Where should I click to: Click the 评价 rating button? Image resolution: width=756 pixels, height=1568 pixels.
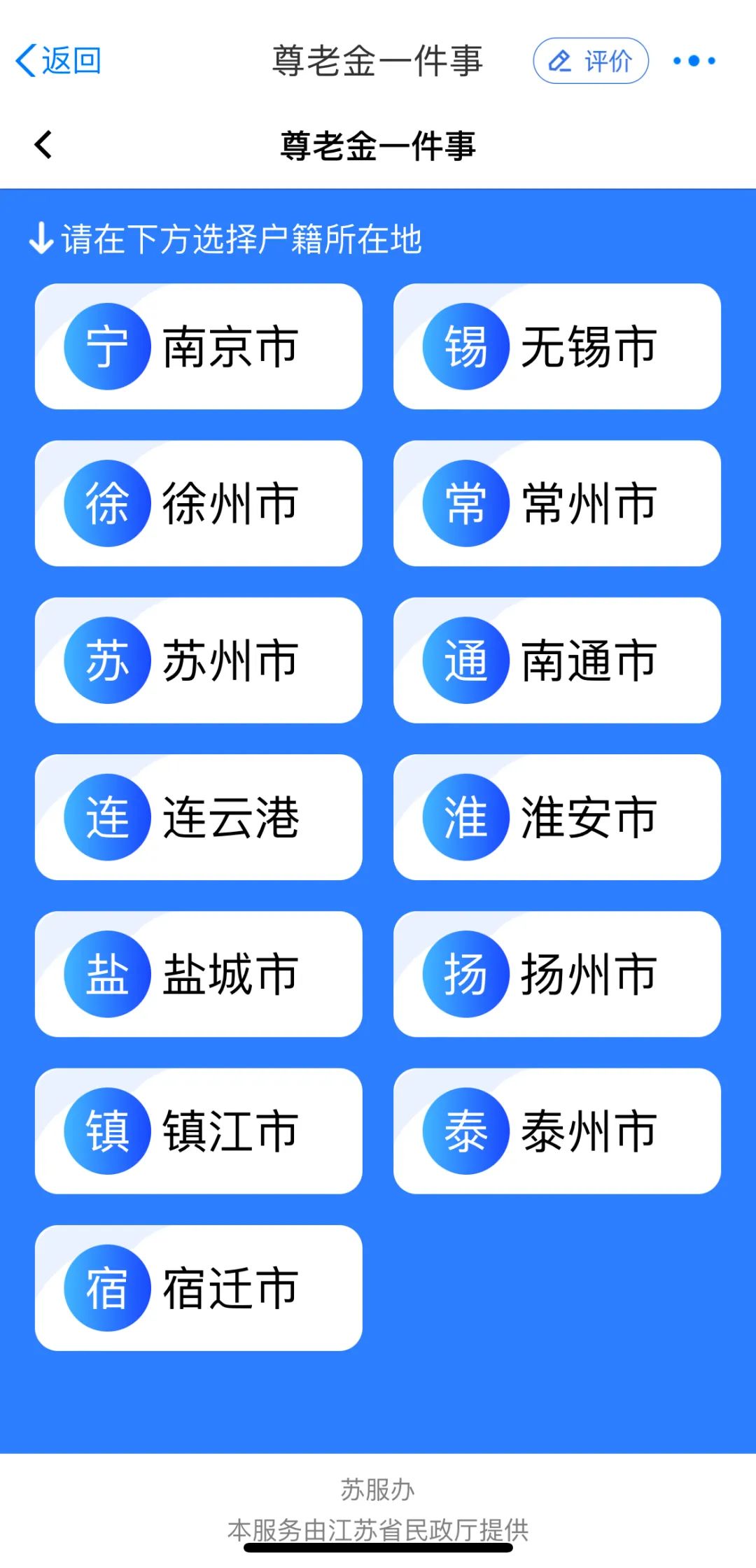point(590,61)
